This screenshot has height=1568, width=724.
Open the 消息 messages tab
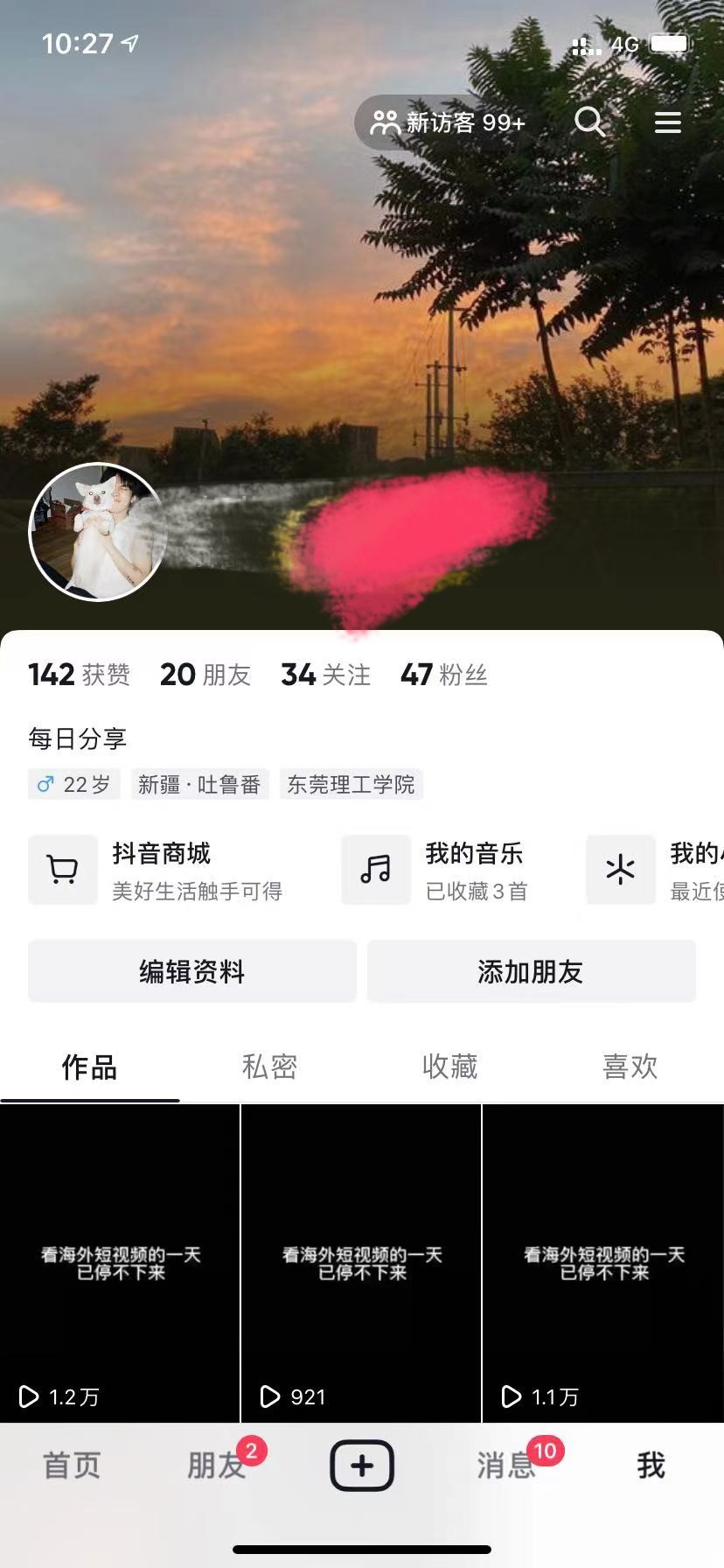[507, 1466]
